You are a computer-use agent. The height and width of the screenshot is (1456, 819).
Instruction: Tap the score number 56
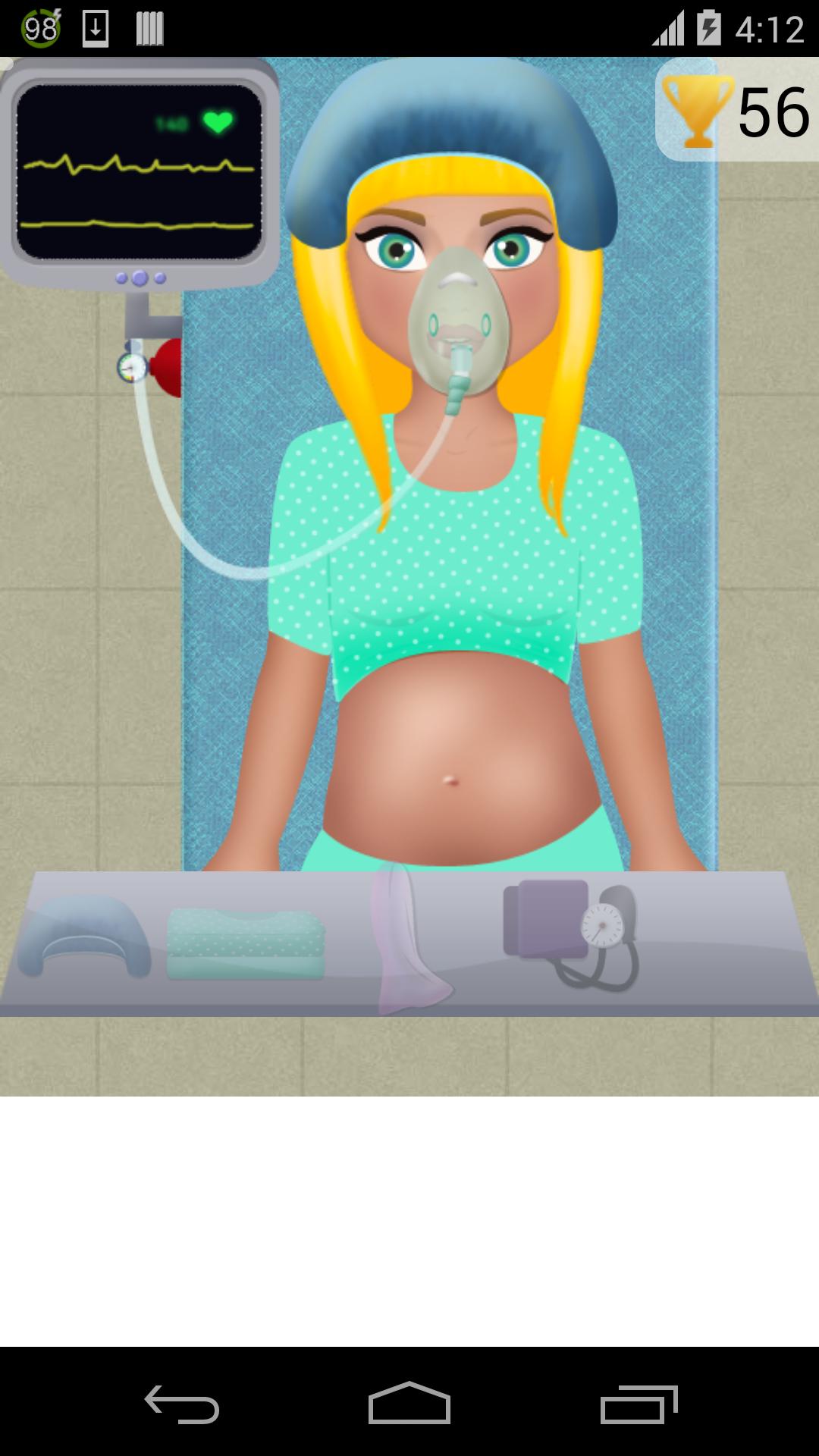773,112
